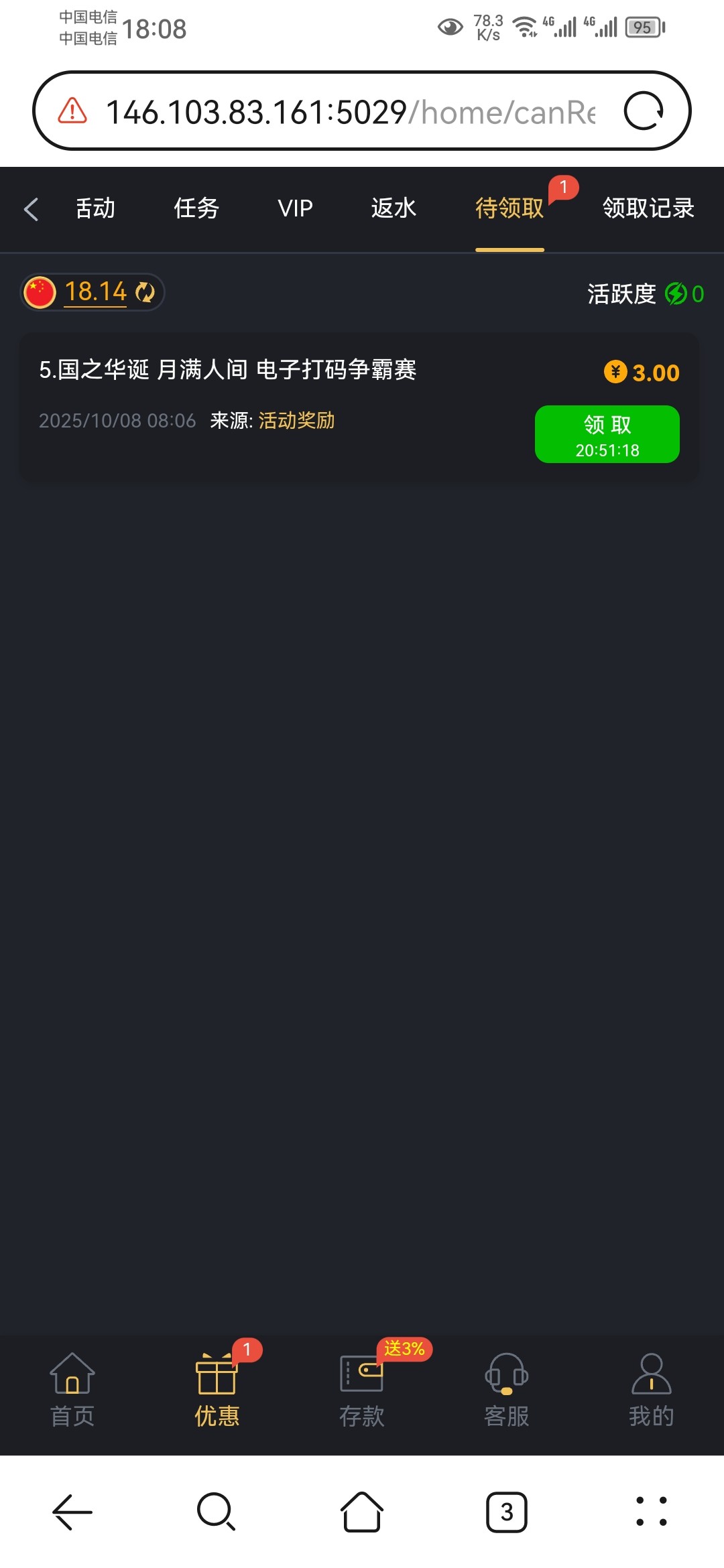Select the 待领取 tab
The image size is (724, 1568).
tap(509, 208)
